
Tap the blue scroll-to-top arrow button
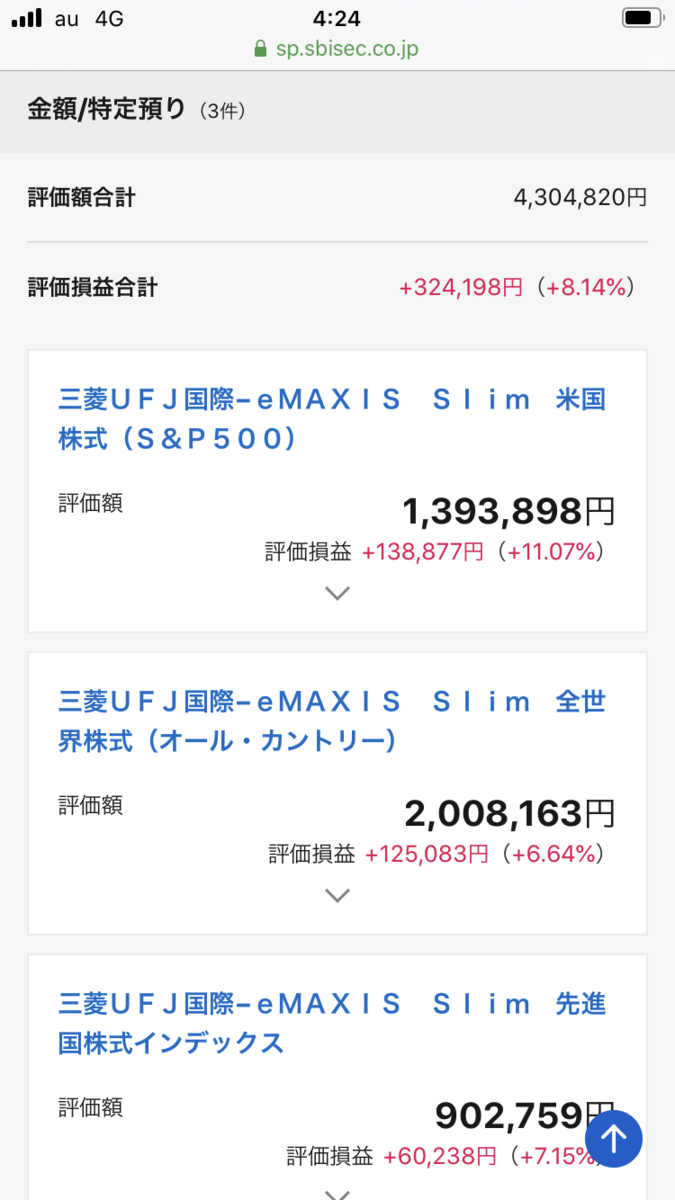coord(613,1138)
